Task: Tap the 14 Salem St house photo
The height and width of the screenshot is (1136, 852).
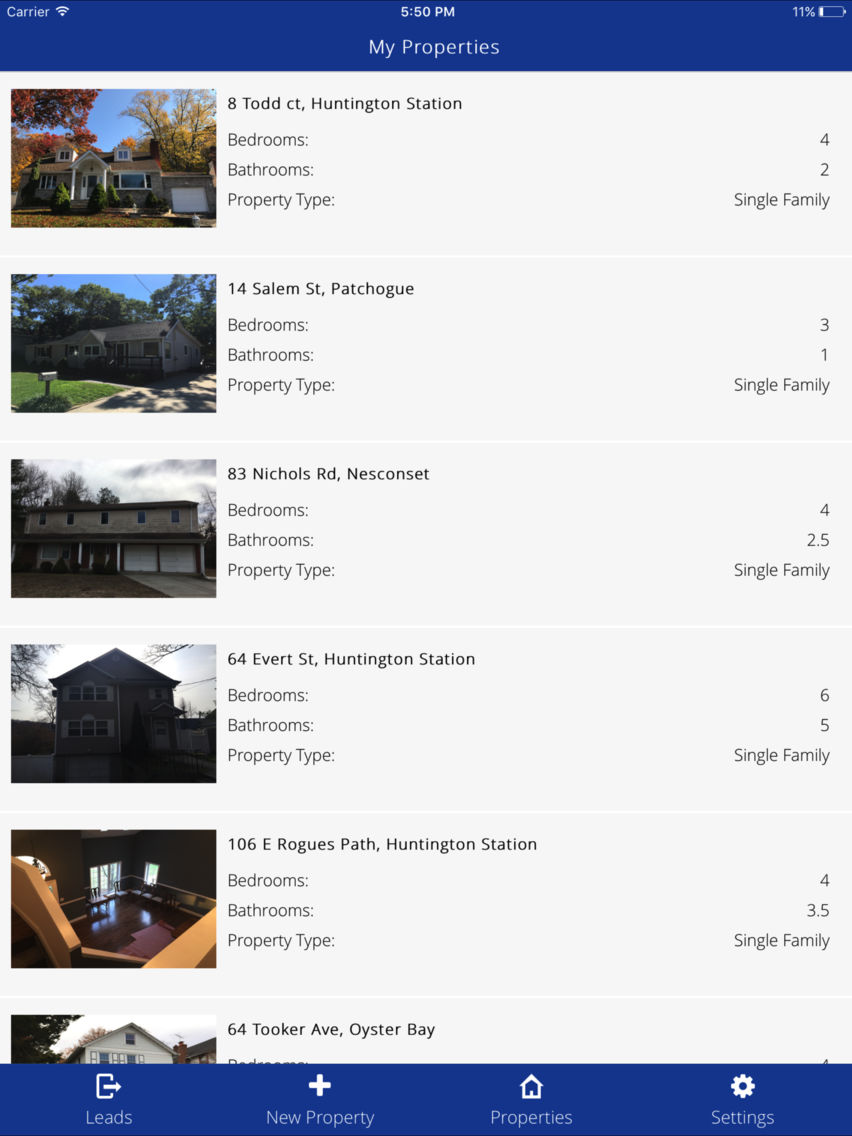Action: tap(113, 343)
